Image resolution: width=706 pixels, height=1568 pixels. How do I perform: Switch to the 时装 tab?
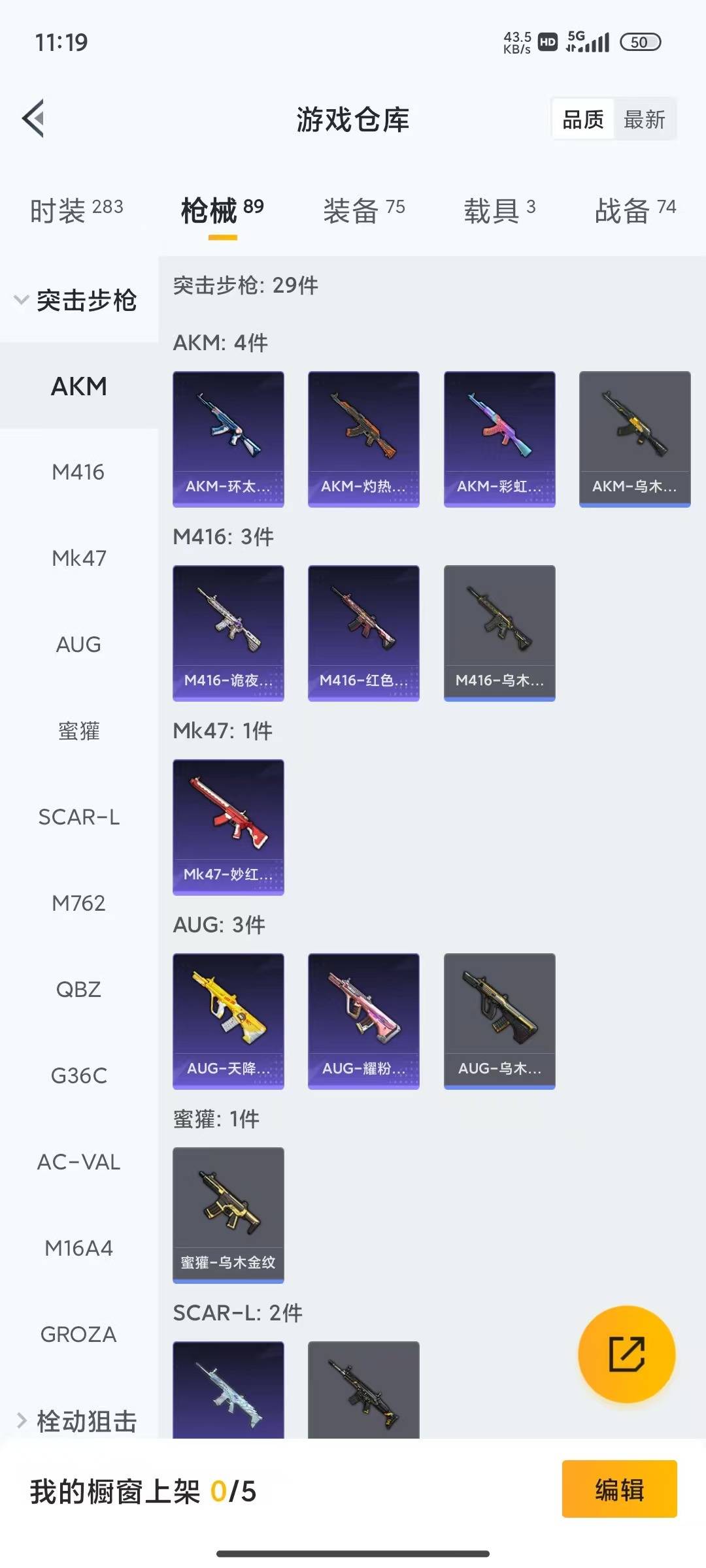pos(76,210)
